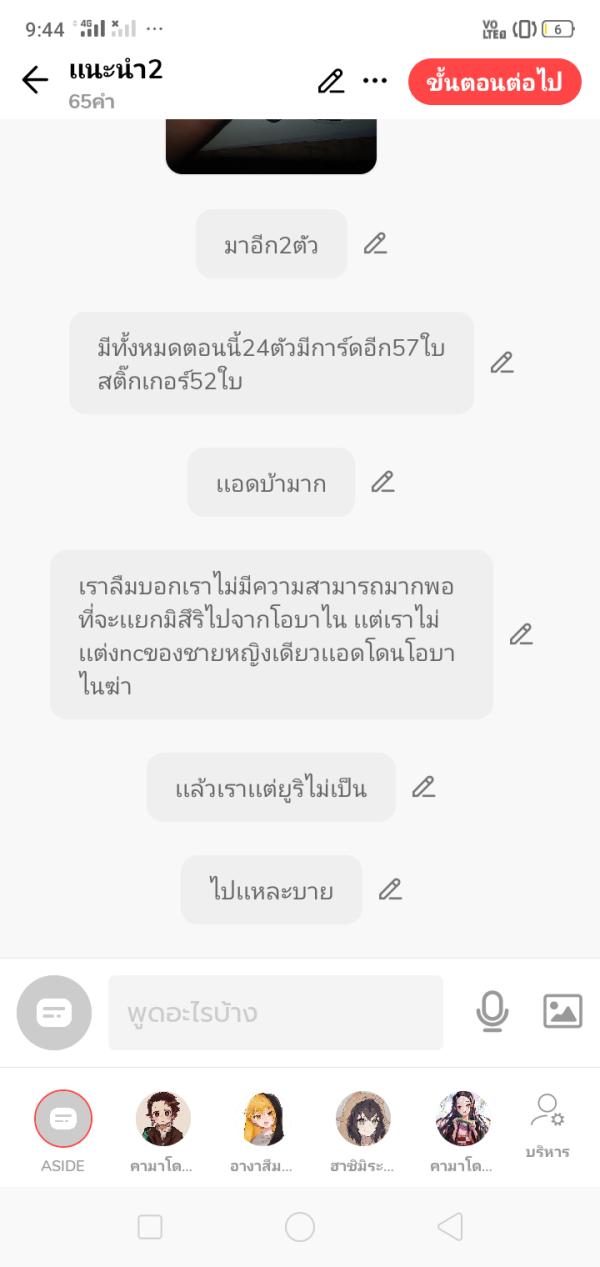Focus the พูดอะไรบ้าง text field
Viewport: 600px width, 1267px height.
coord(275,1013)
